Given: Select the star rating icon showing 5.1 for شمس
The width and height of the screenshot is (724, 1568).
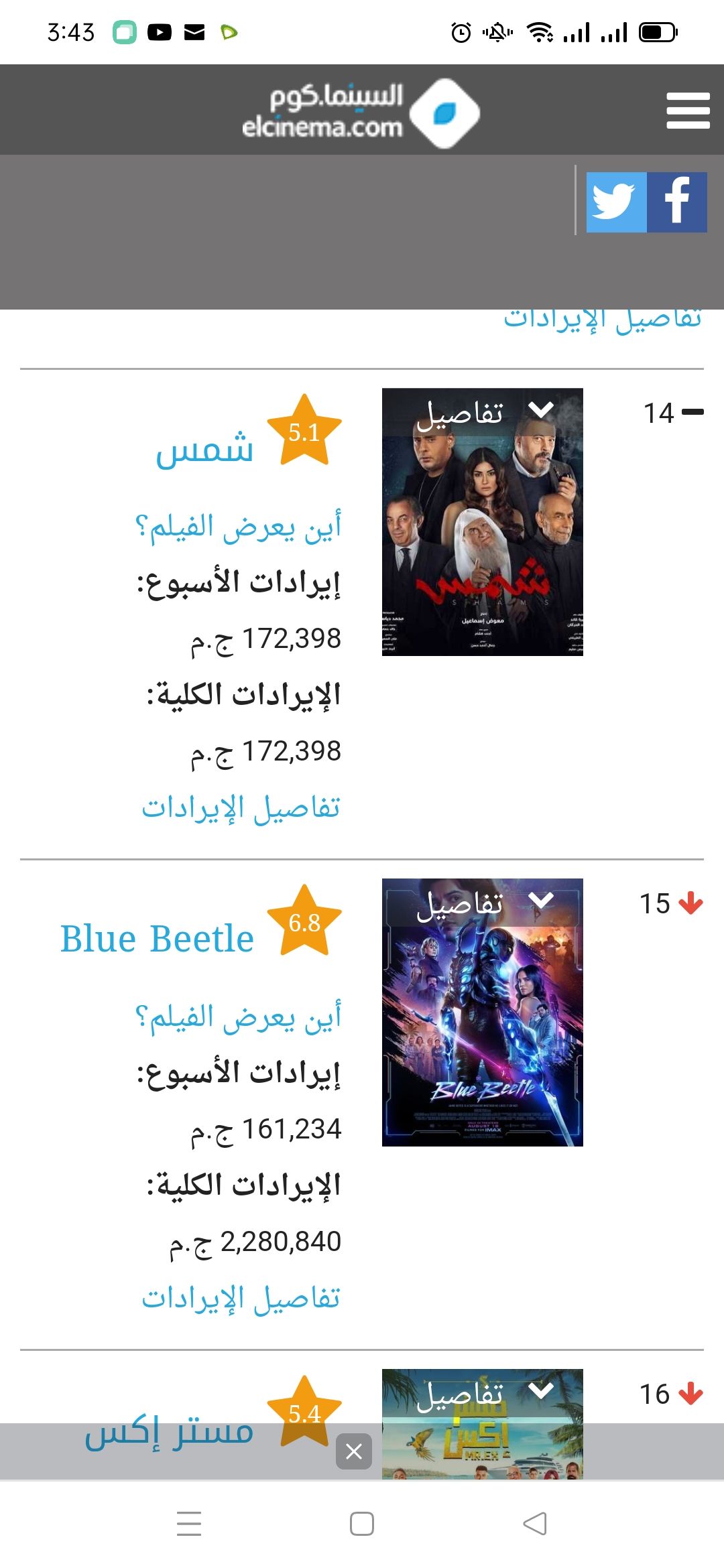Looking at the screenshot, I should coord(305,433).
